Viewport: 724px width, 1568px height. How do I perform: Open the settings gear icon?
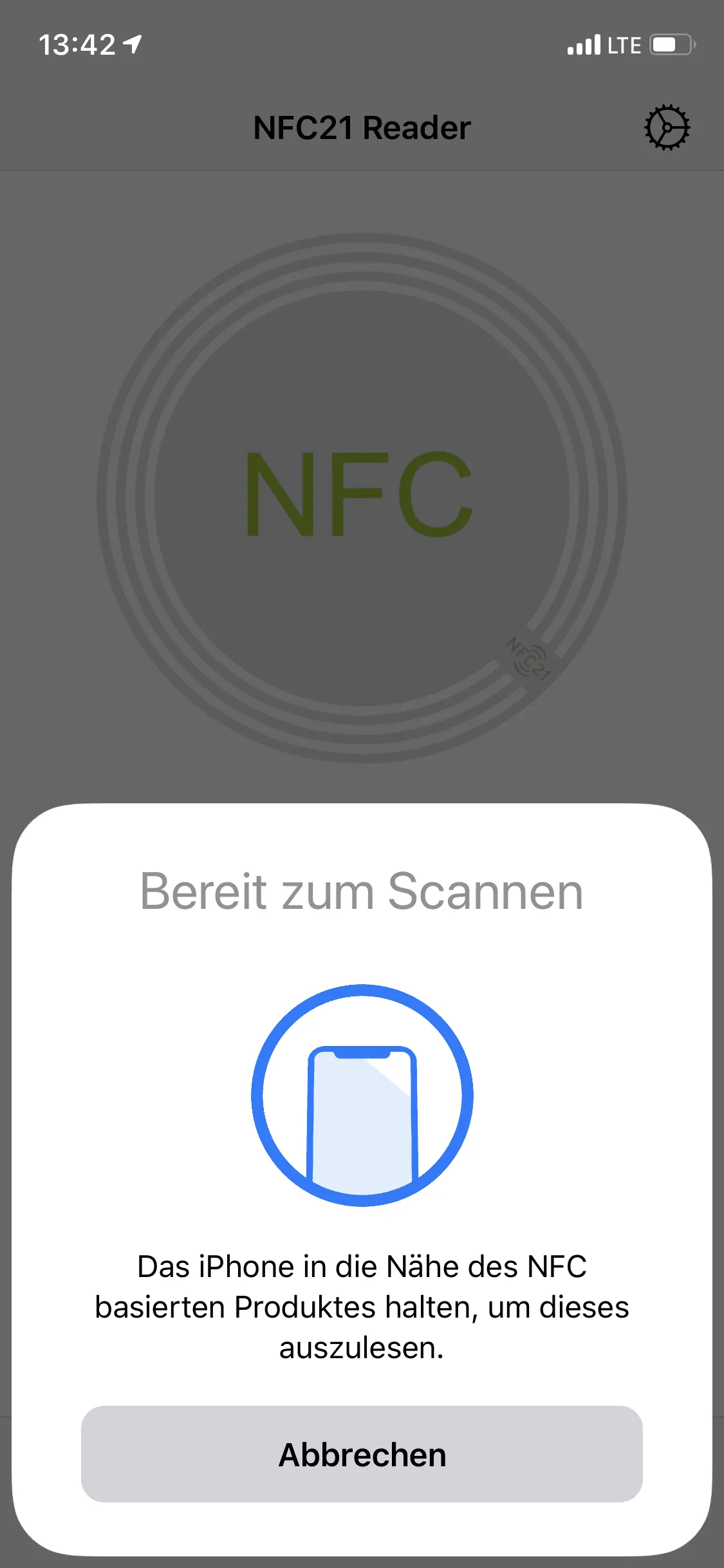(667, 127)
